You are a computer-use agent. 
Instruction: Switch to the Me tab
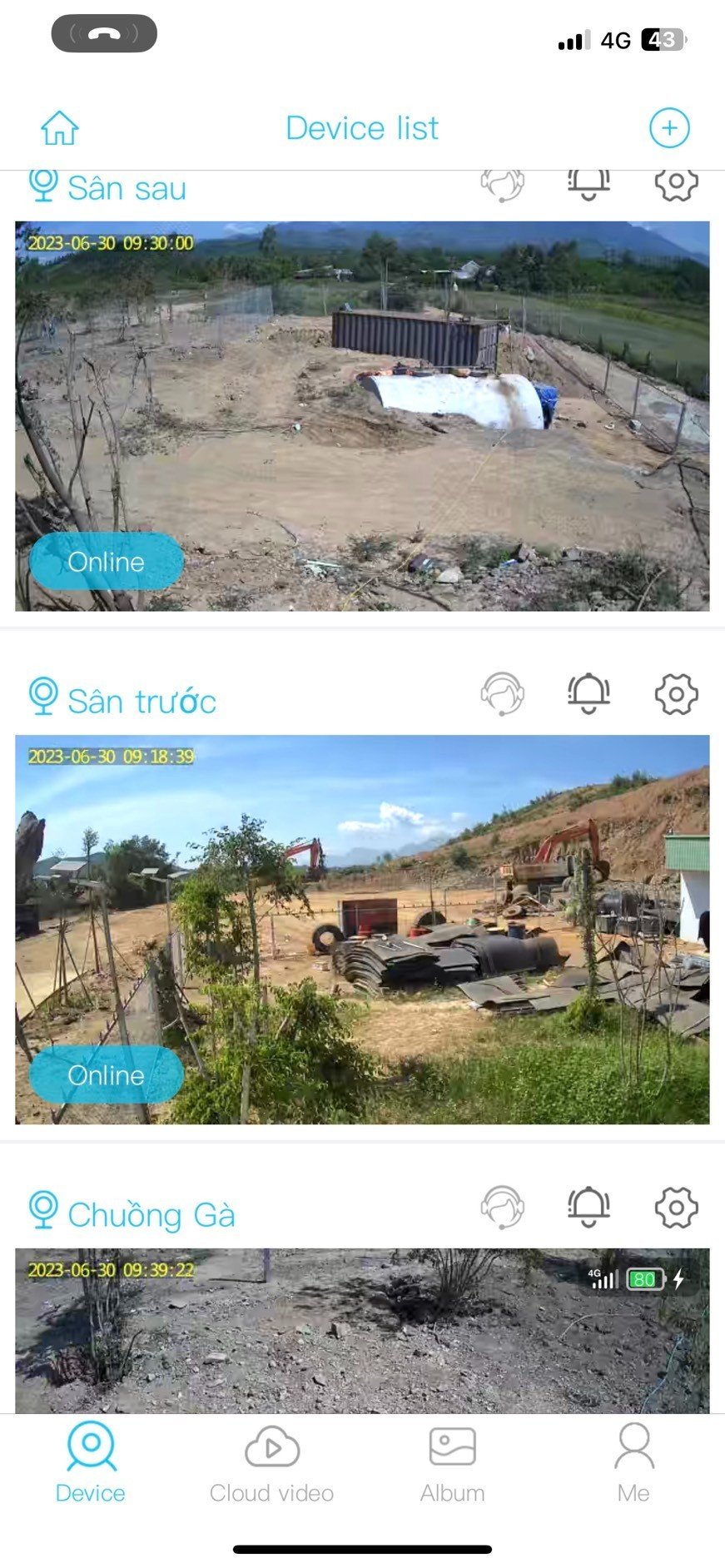tap(633, 1463)
